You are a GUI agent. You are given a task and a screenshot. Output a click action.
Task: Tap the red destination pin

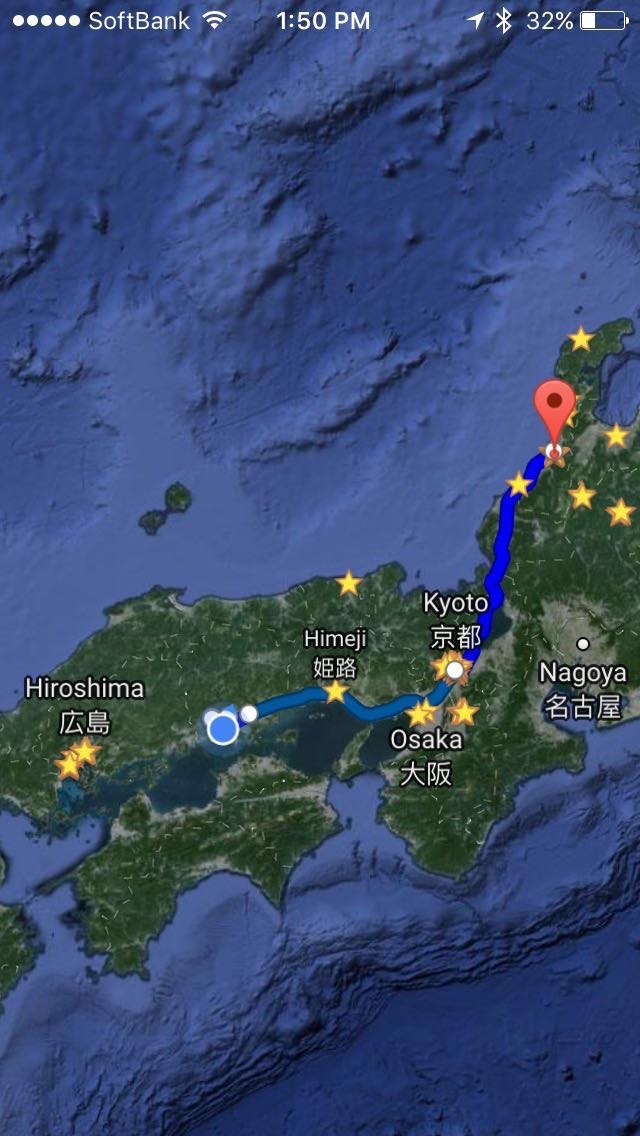pyautogui.click(x=554, y=413)
